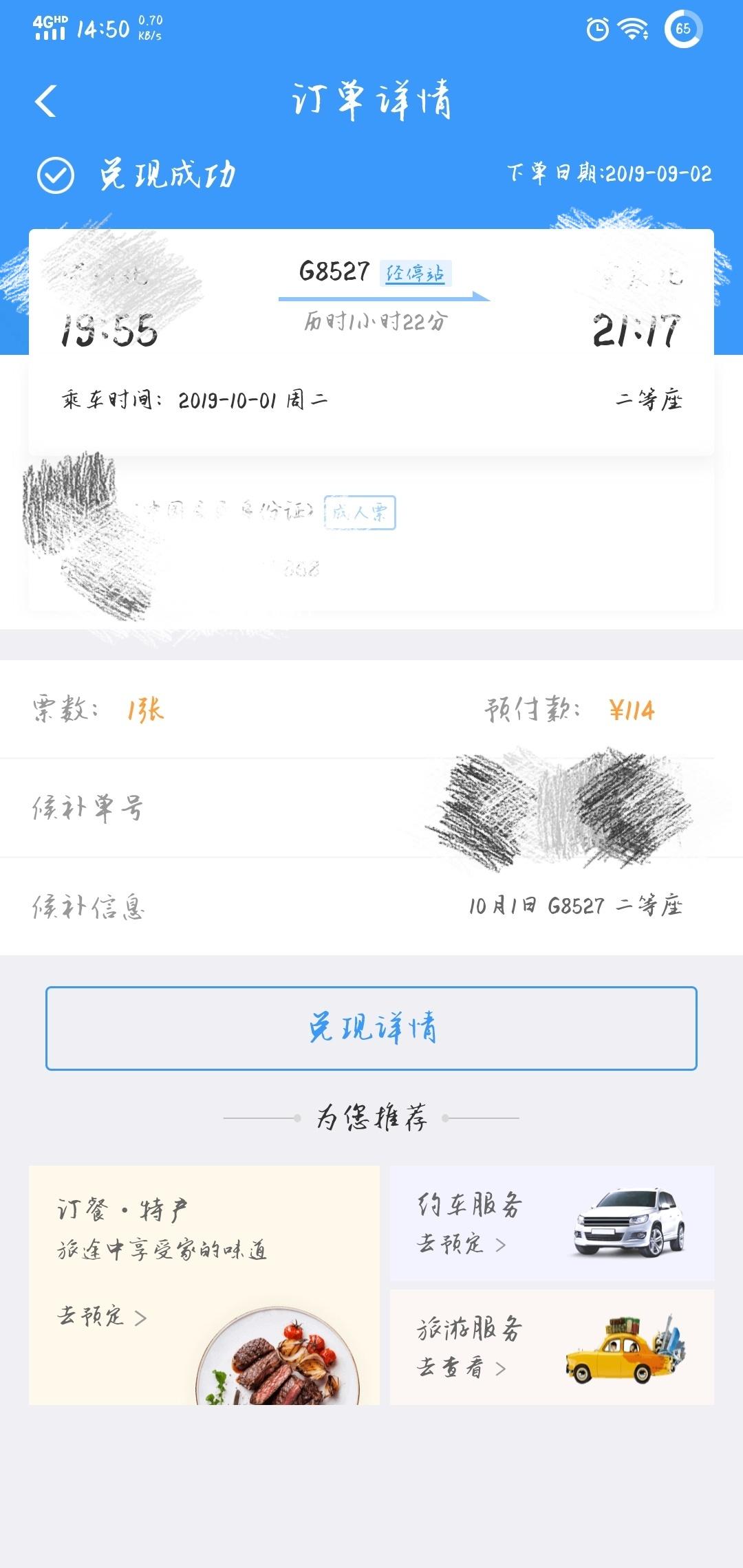The height and width of the screenshot is (1568, 743).
Task: Click the 经停站 stops tag beside G8527
Action: point(416,274)
